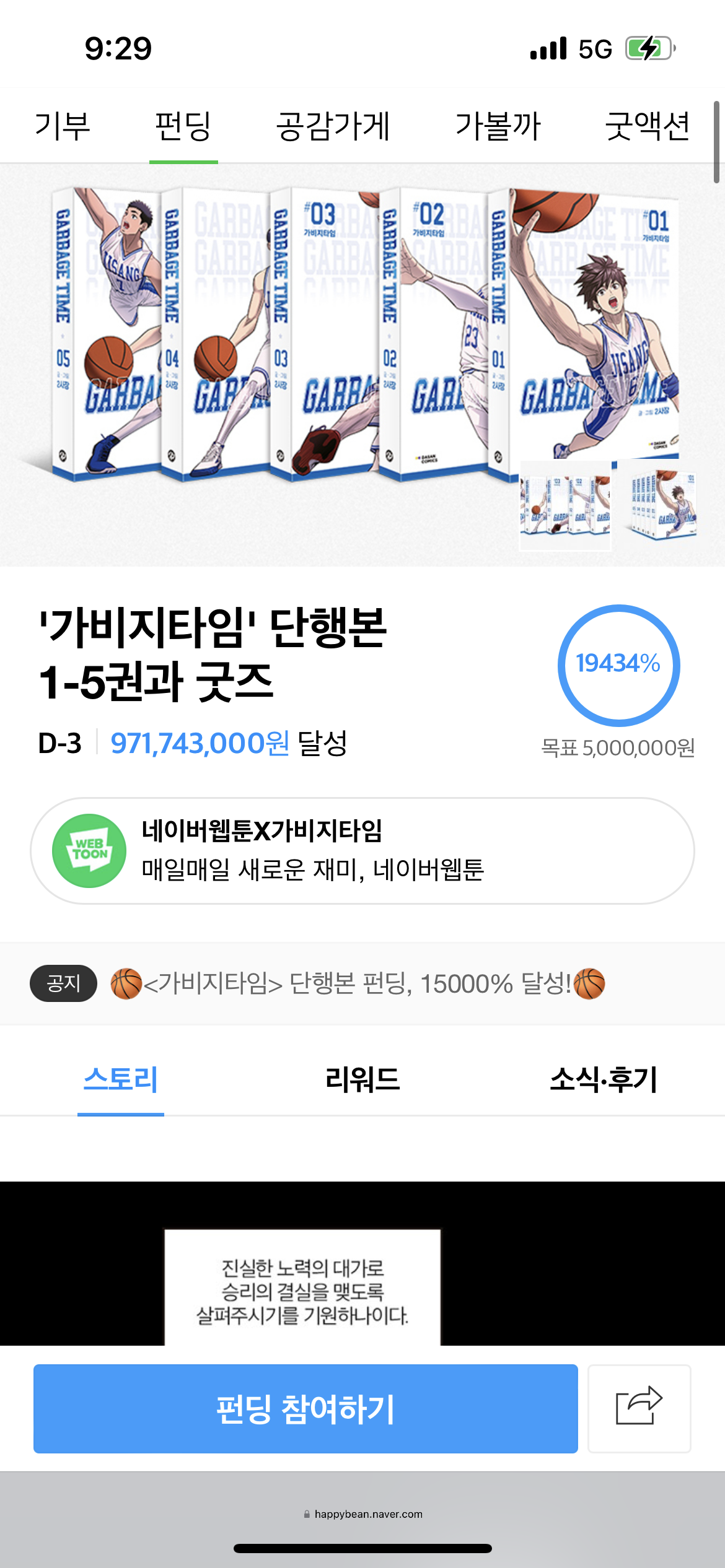Image resolution: width=725 pixels, height=1568 pixels.
Task: Open the 소식·후기 section
Action: pyautogui.click(x=604, y=1079)
